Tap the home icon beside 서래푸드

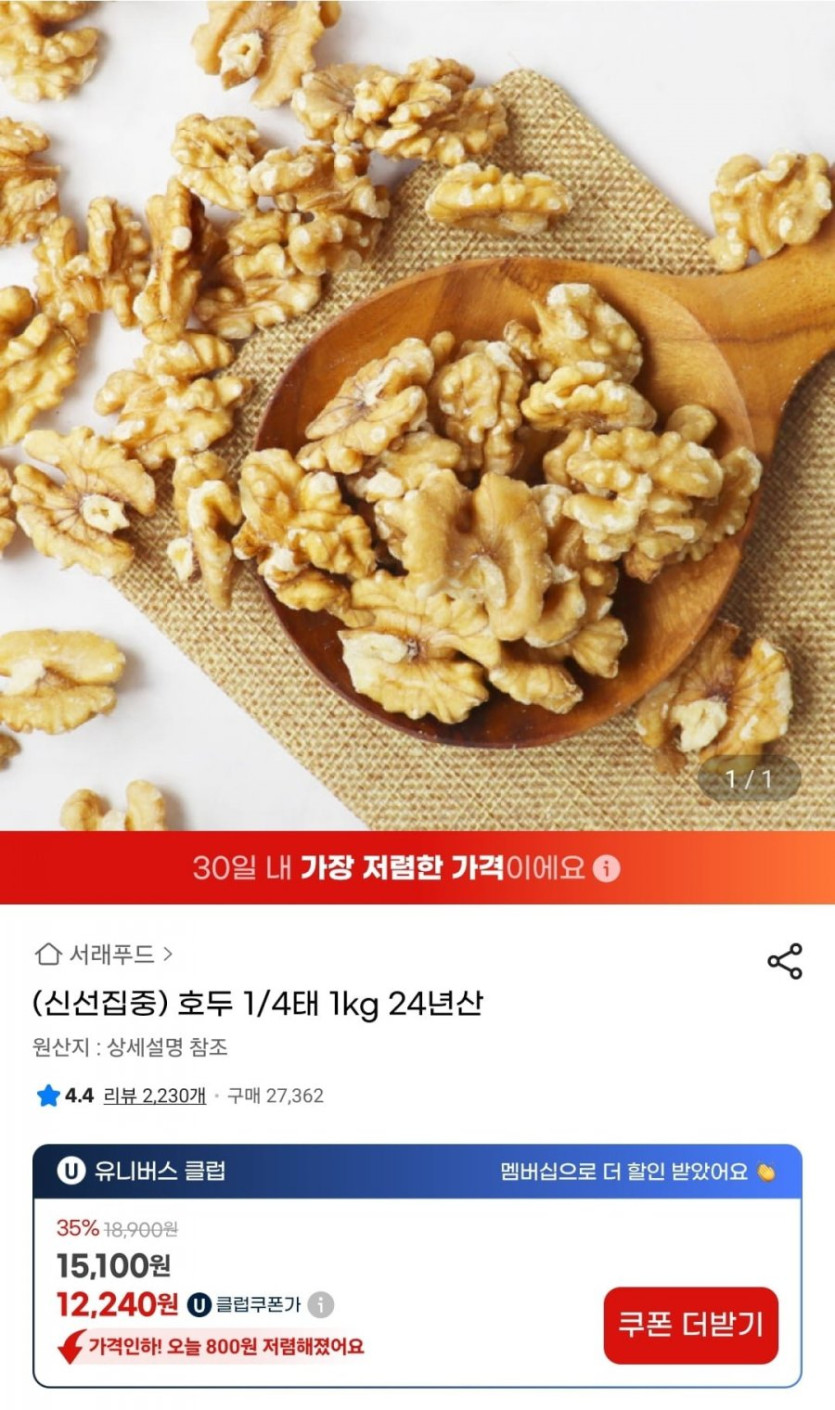pos(47,955)
